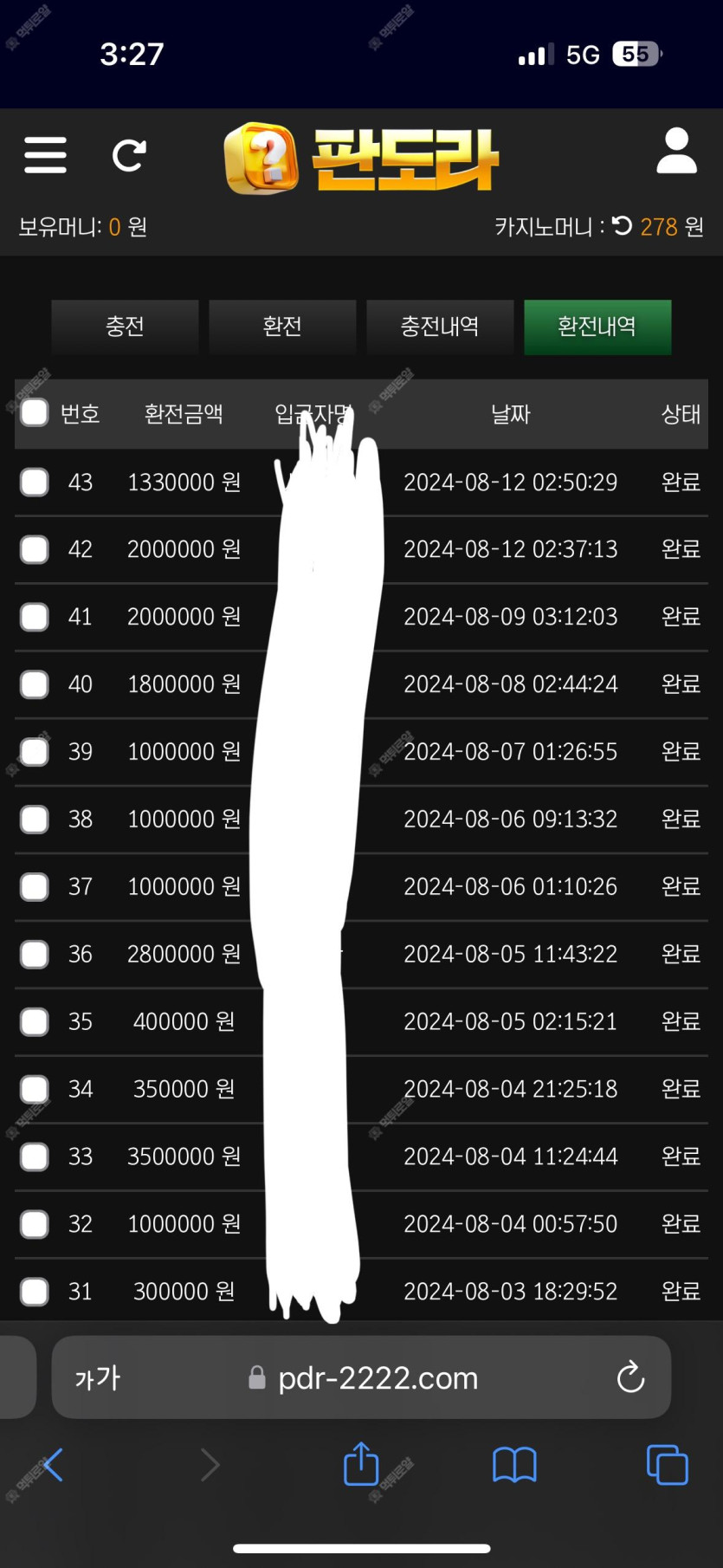Open the hamburger menu
Image resolution: width=723 pixels, height=1568 pixels.
45,155
